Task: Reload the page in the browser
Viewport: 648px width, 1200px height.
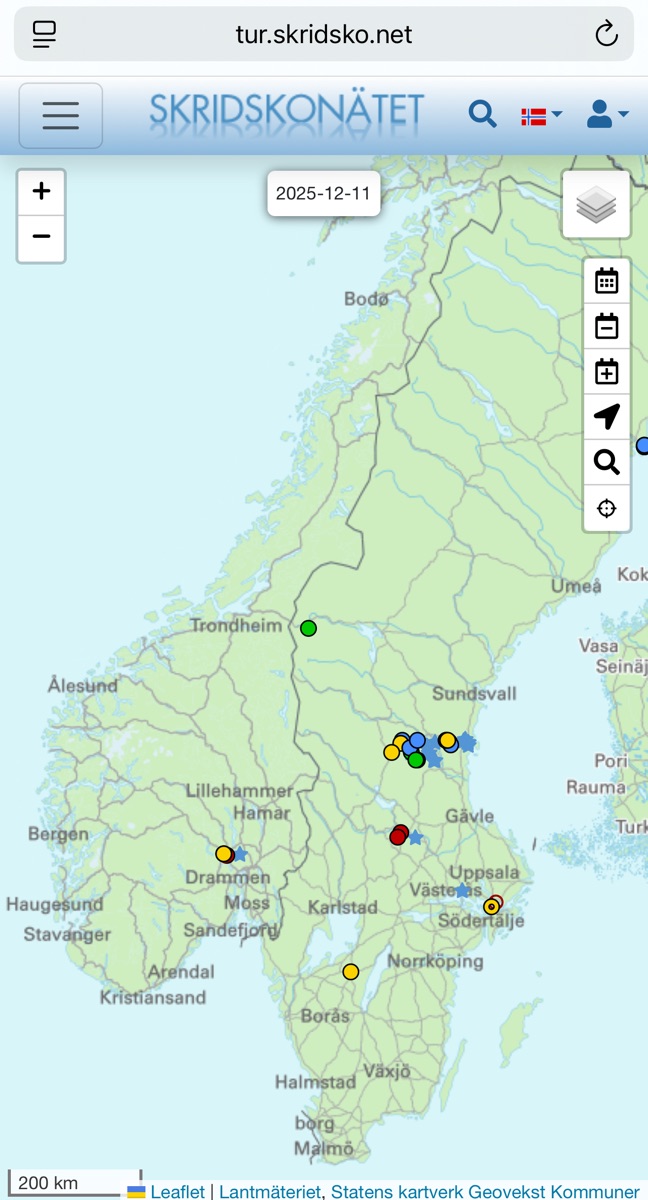Action: [x=606, y=35]
